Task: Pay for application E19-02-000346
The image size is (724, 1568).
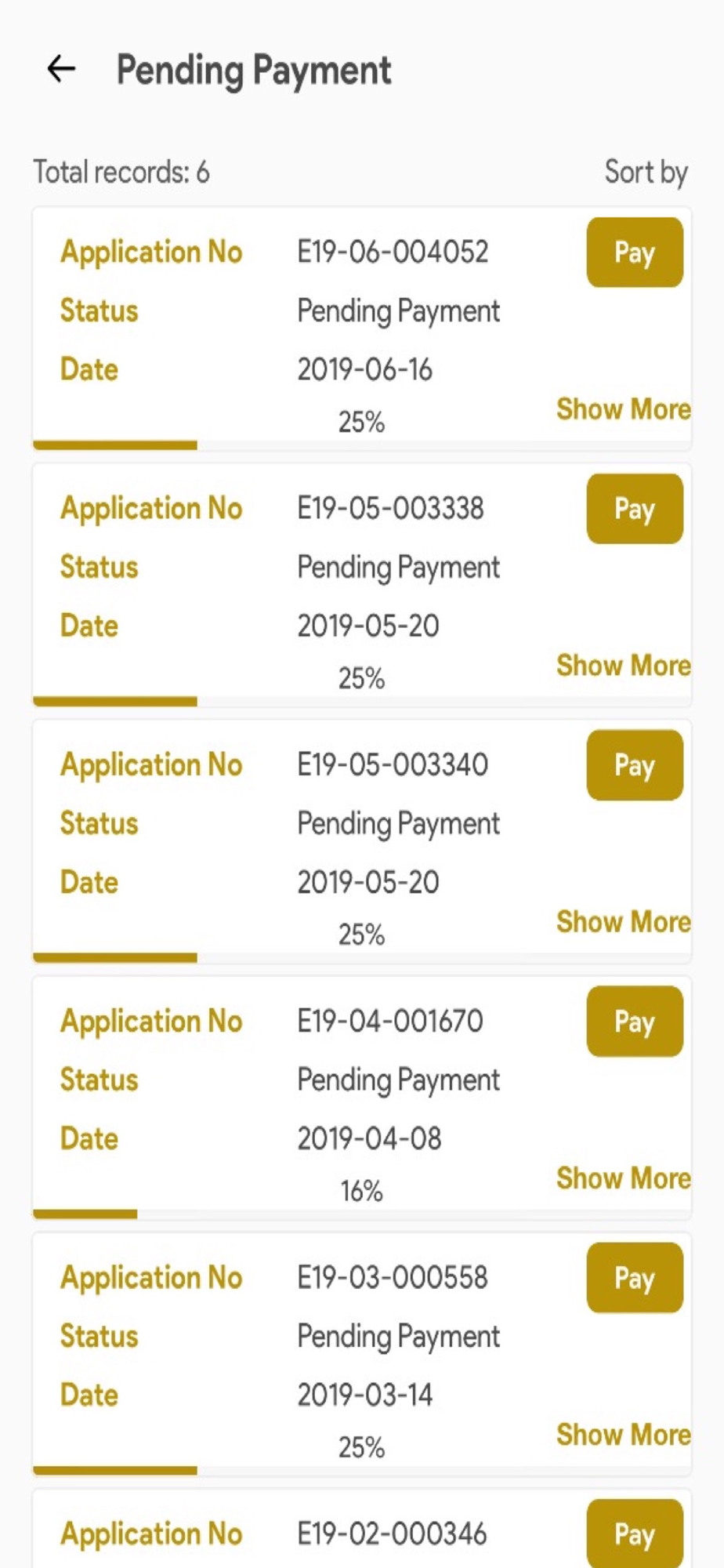Action: pyautogui.click(x=635, y=1534)
